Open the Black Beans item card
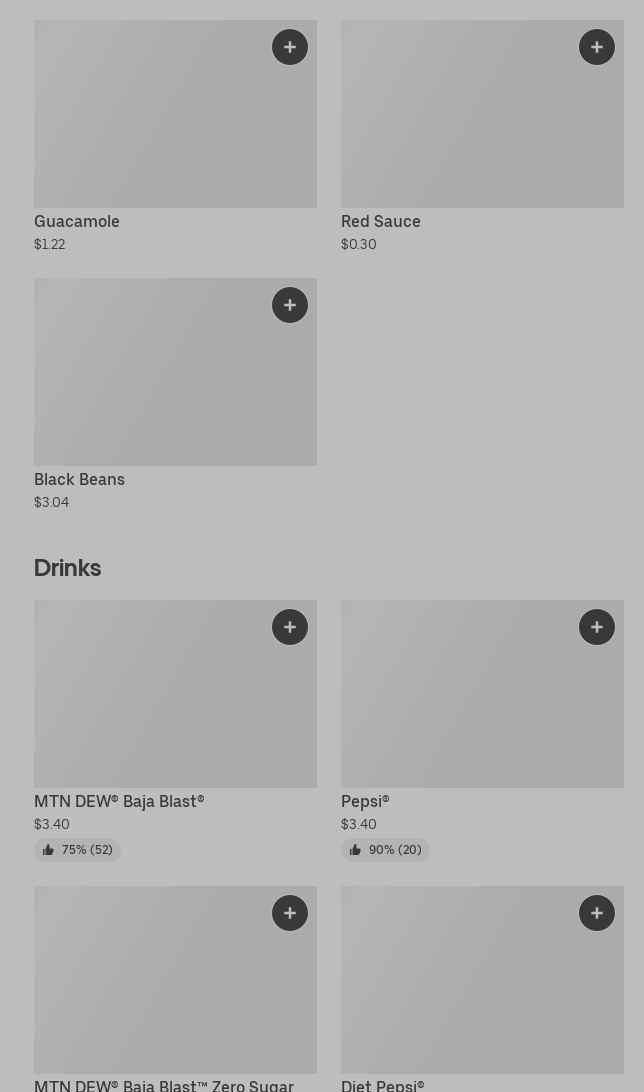Image resolution: width=644 pixels, height=1092 pixels. click(x=175, y=394)
